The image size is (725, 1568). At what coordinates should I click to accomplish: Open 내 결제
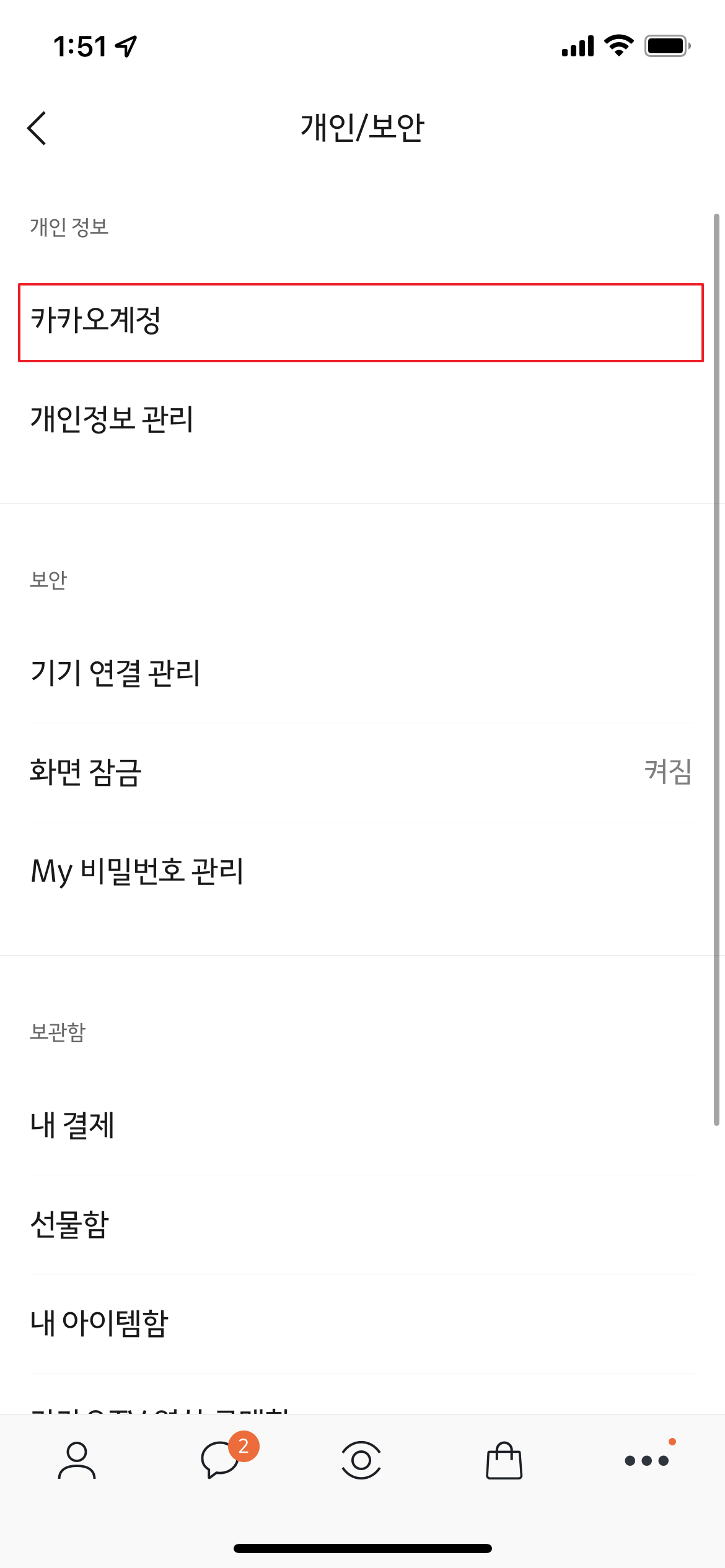[x=362, y=1125]
